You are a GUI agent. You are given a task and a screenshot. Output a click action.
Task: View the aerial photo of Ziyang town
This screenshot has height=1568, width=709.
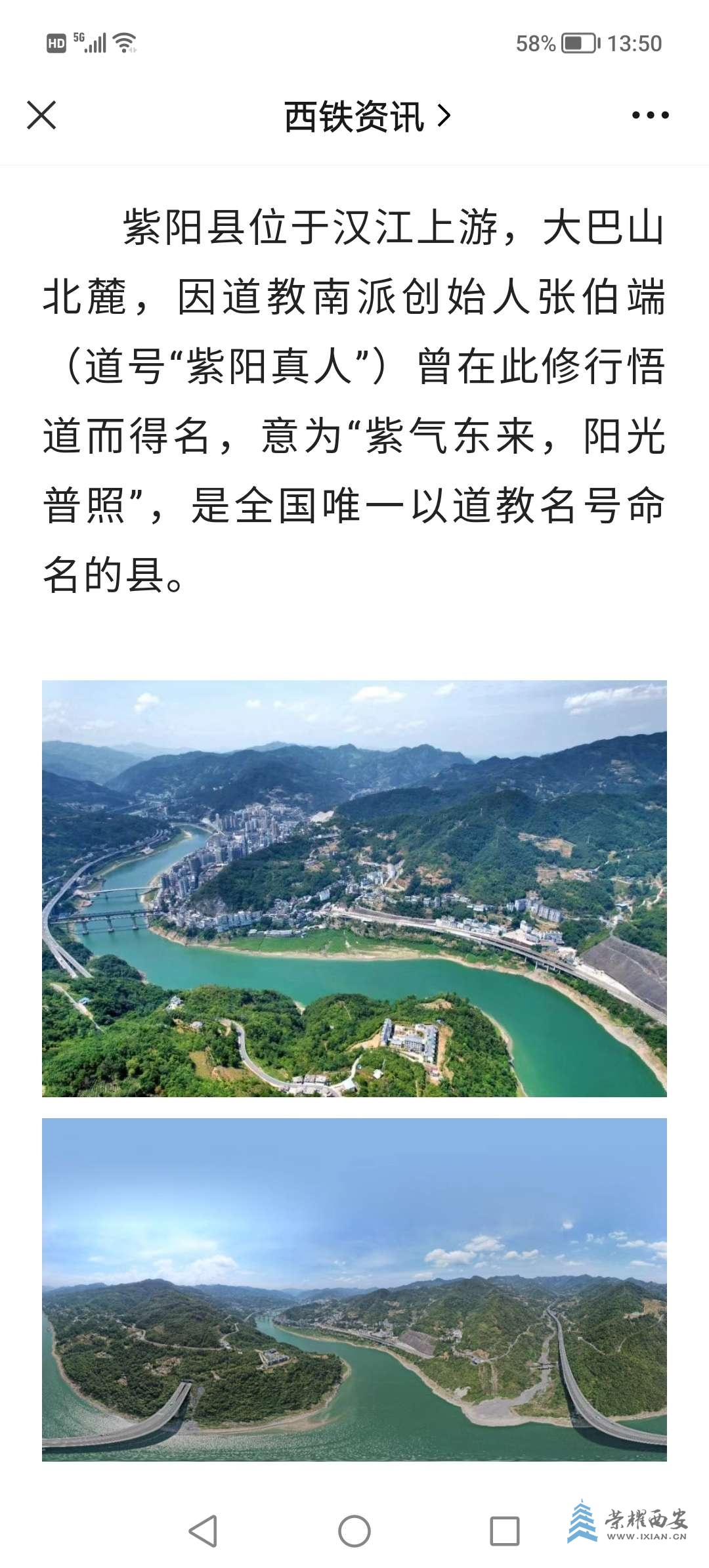354,888
